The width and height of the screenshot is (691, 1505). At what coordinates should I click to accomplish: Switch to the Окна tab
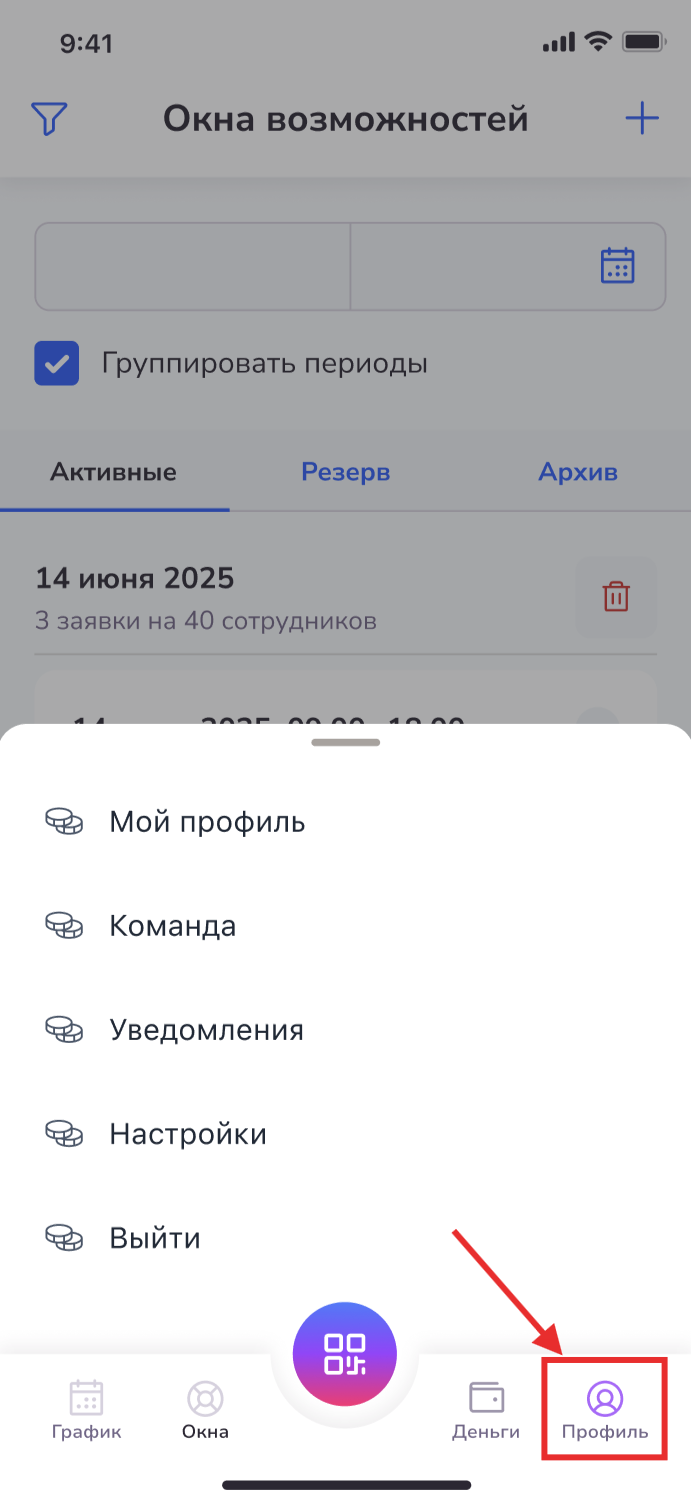[205, 1410]
